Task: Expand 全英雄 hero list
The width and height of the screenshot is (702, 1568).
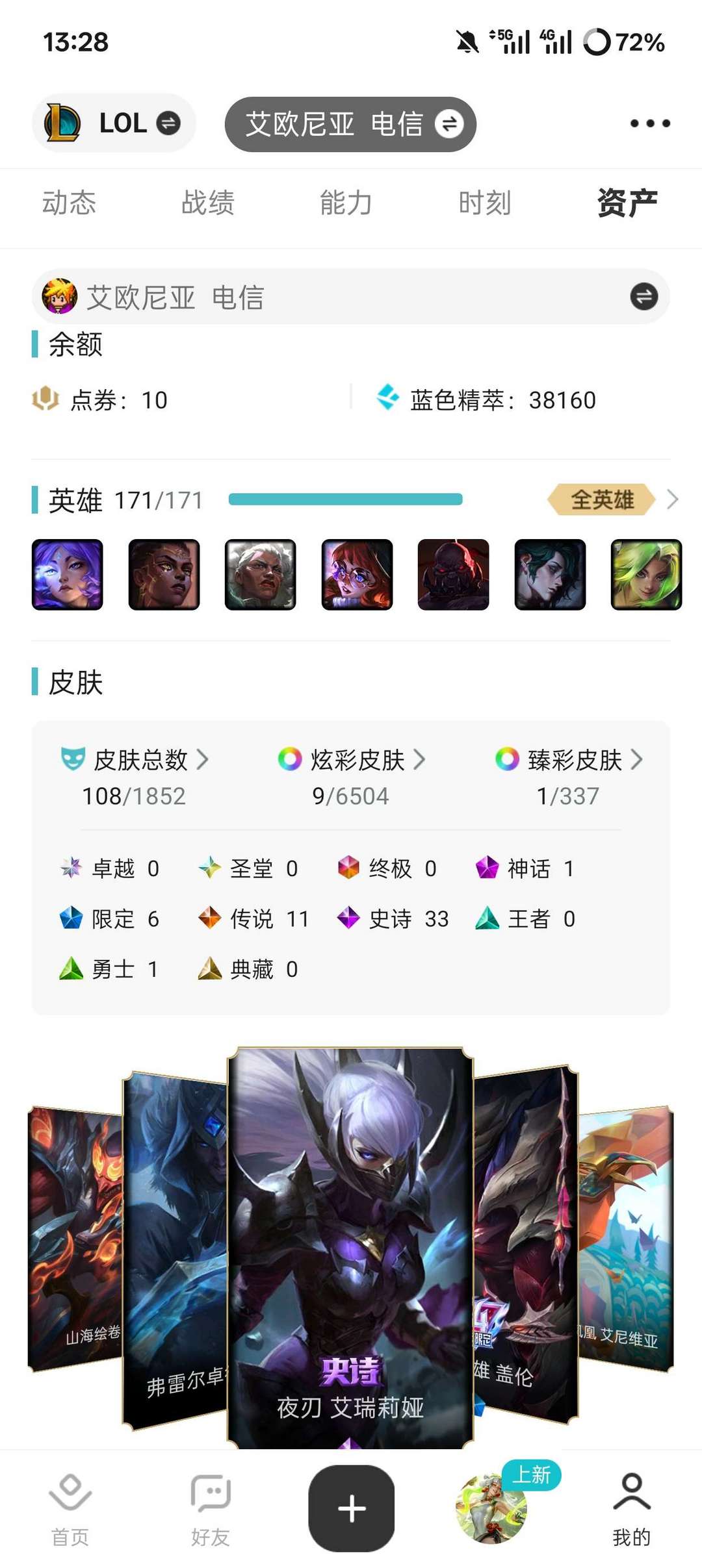Action: click(600, 500)
